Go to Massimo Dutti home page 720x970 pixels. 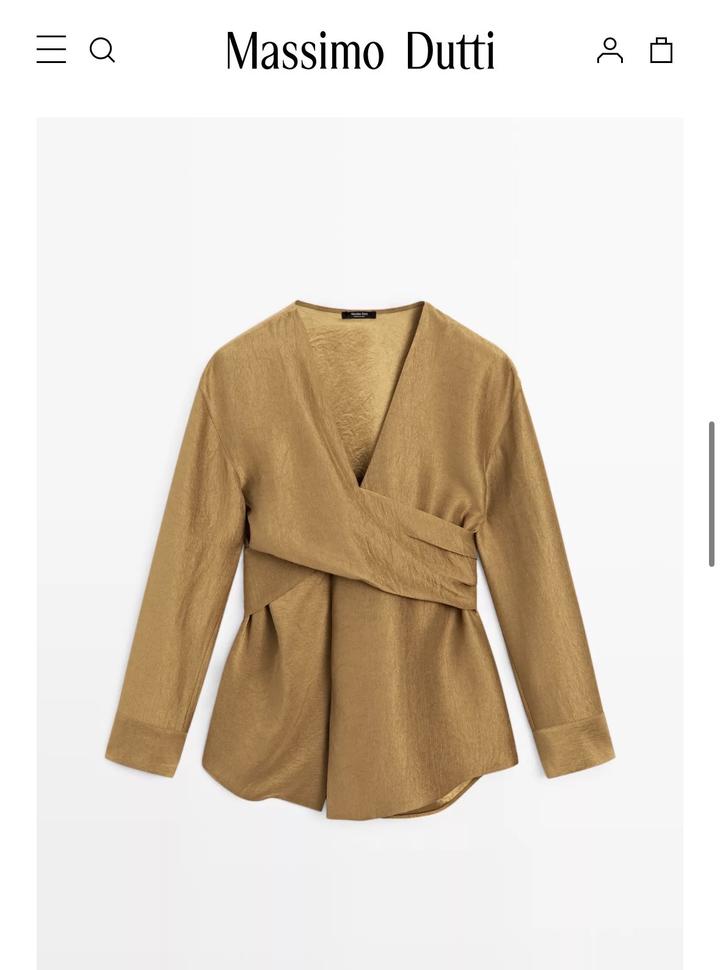click(360, 51)
